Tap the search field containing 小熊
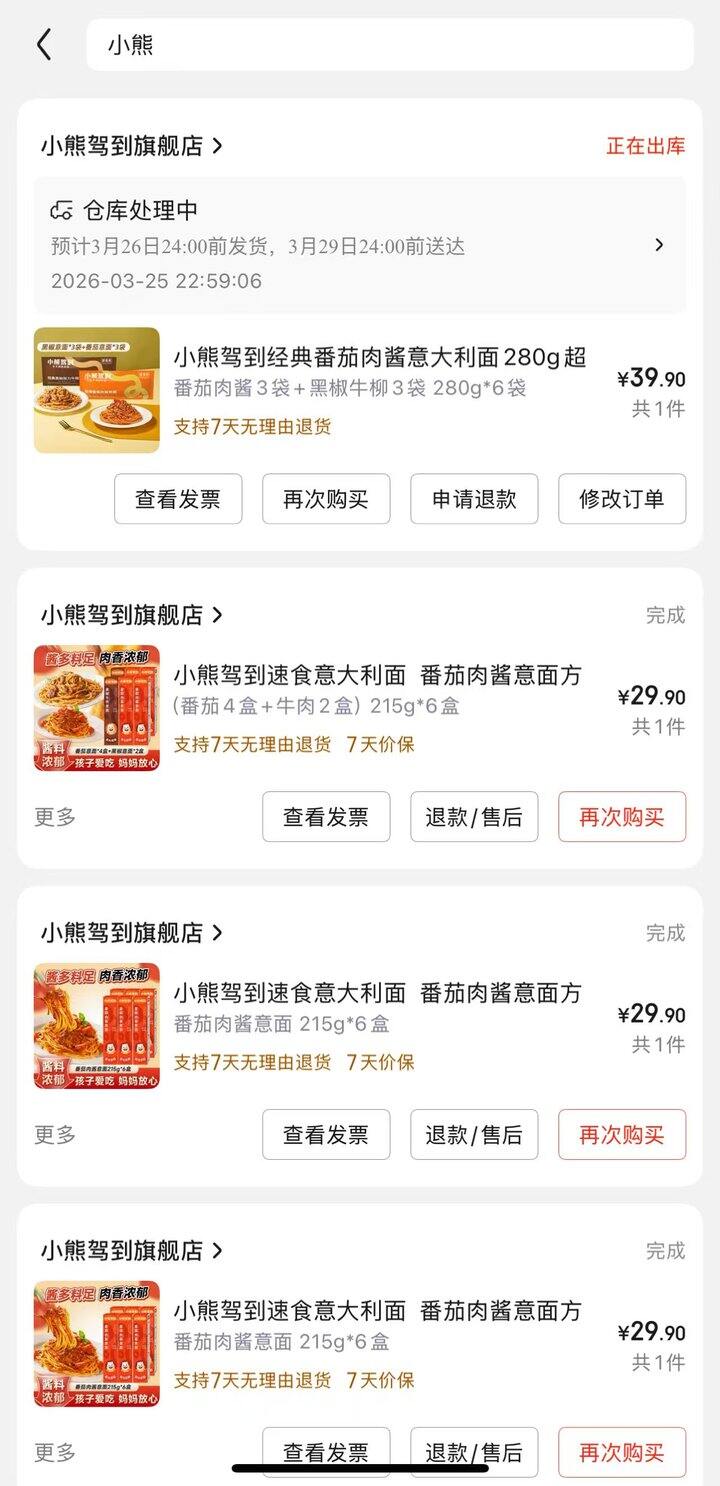The height and width of the screenshot is (1486, 720). (390, 45)
